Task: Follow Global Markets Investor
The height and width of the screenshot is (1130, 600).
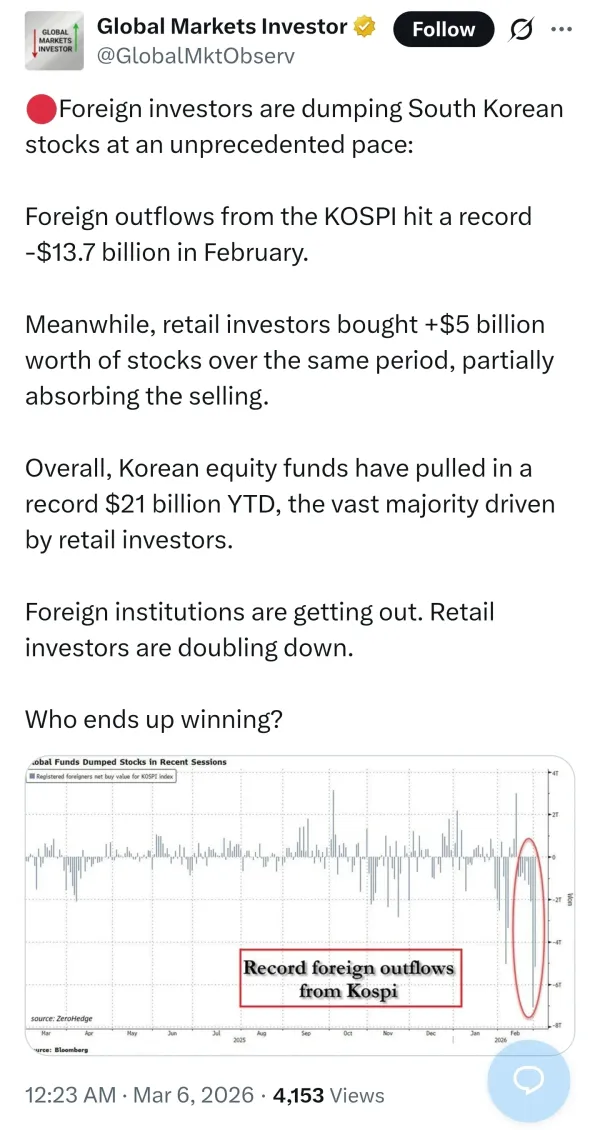Action: pyautogui.click(x=443, y=30)
